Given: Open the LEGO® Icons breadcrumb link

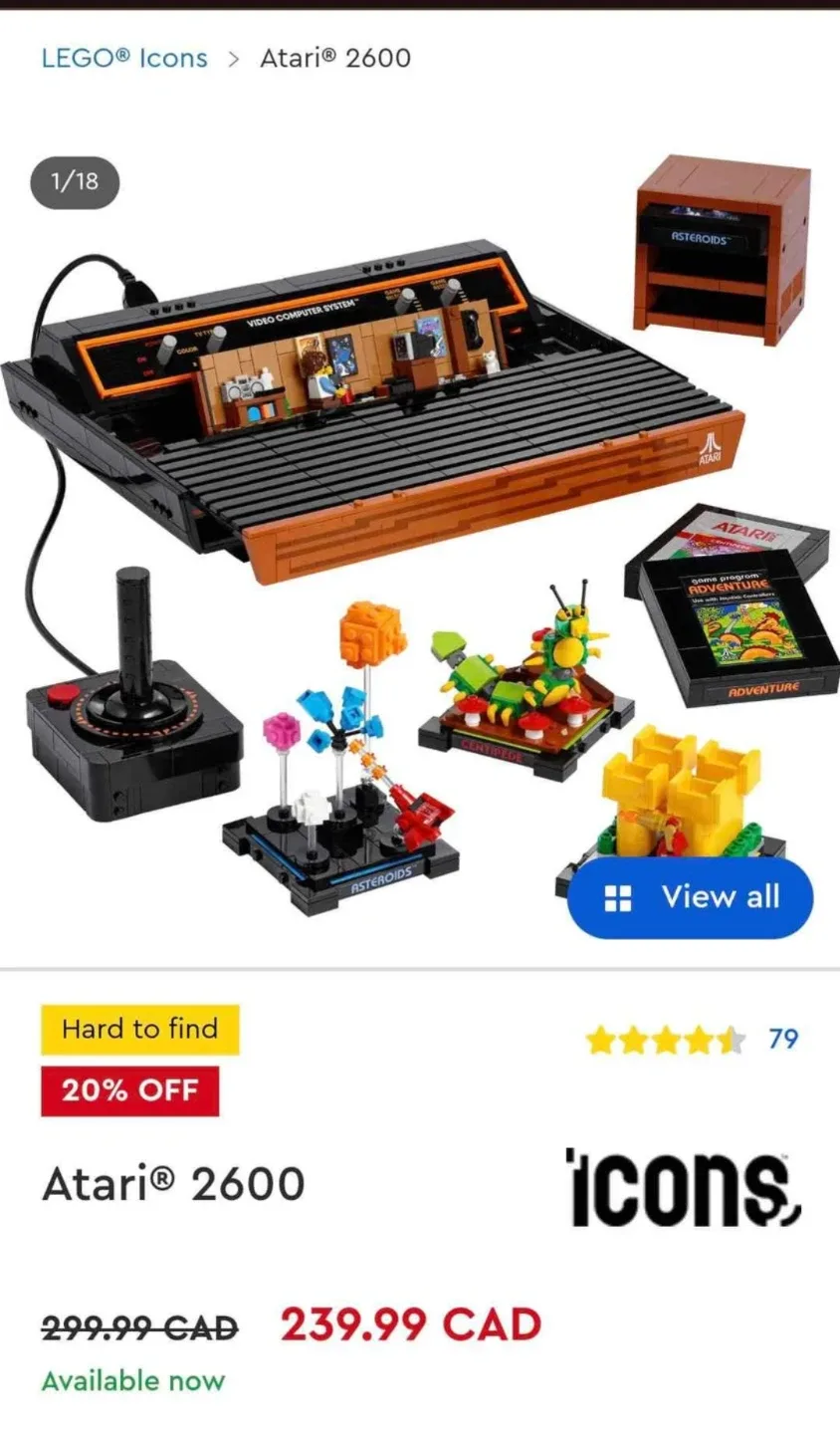Looking at the screenshot, I should [x=122, y=58].
